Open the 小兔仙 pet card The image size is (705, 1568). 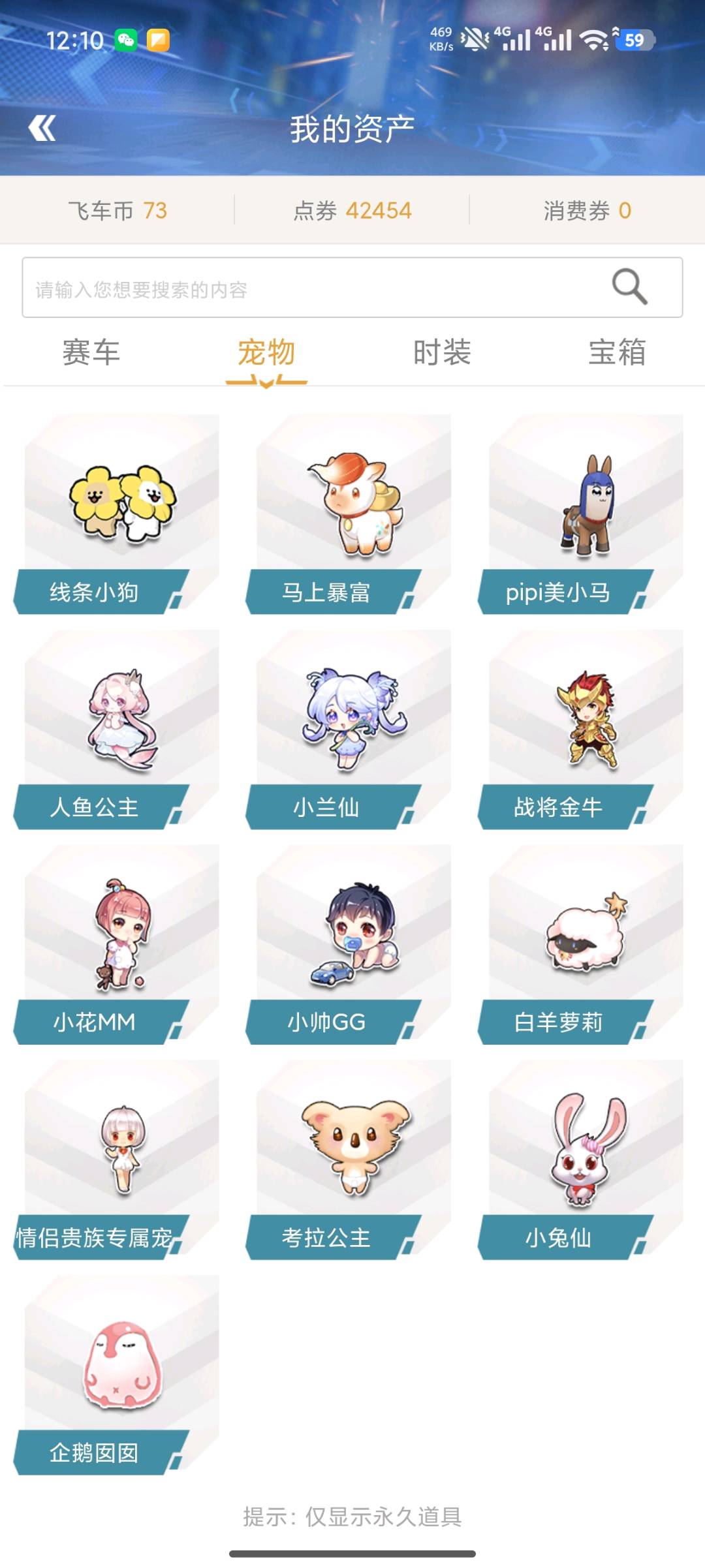pyautogui.click(x=581, y=1160)
